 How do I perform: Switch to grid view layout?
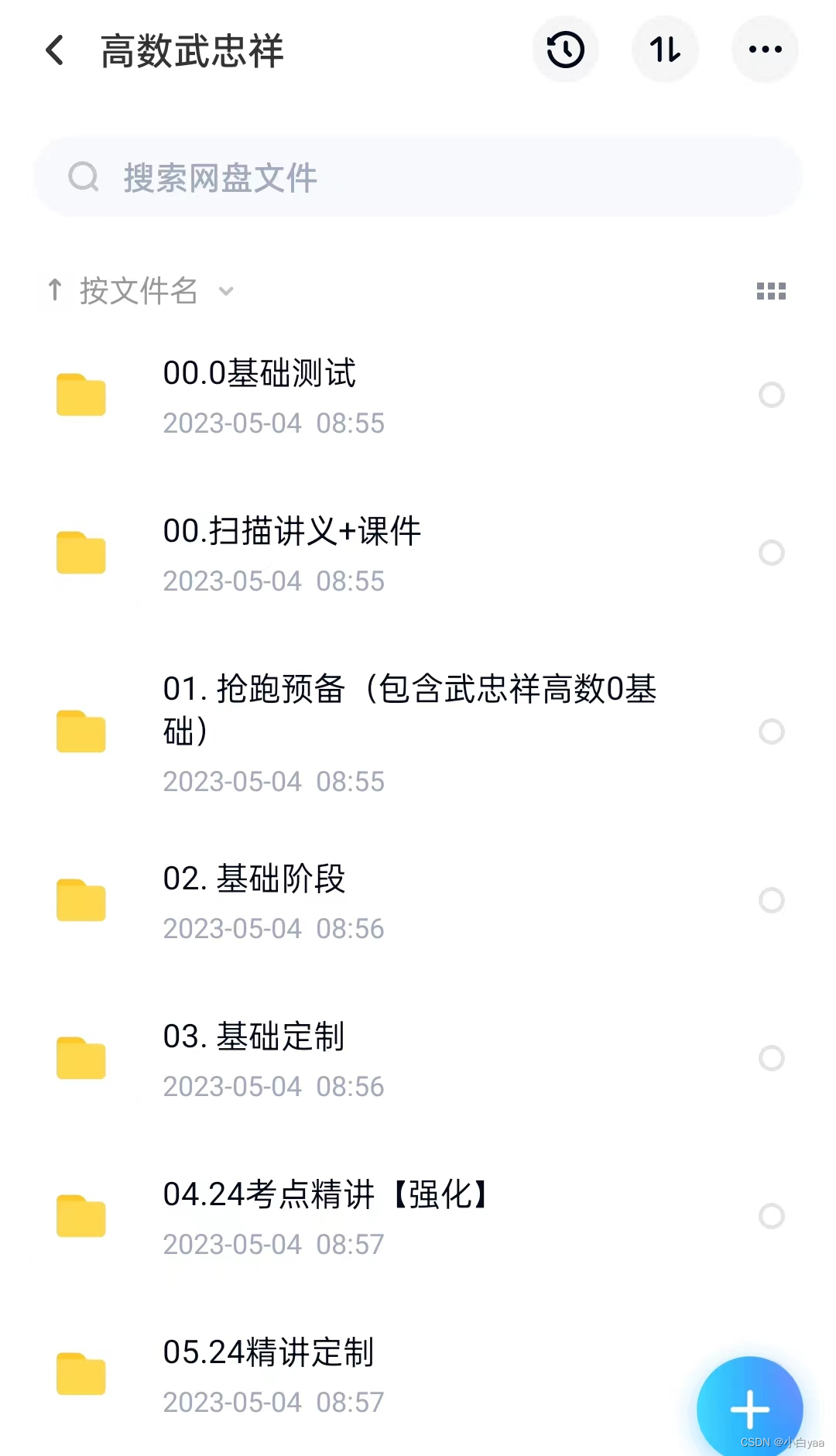tap(771, 290)
